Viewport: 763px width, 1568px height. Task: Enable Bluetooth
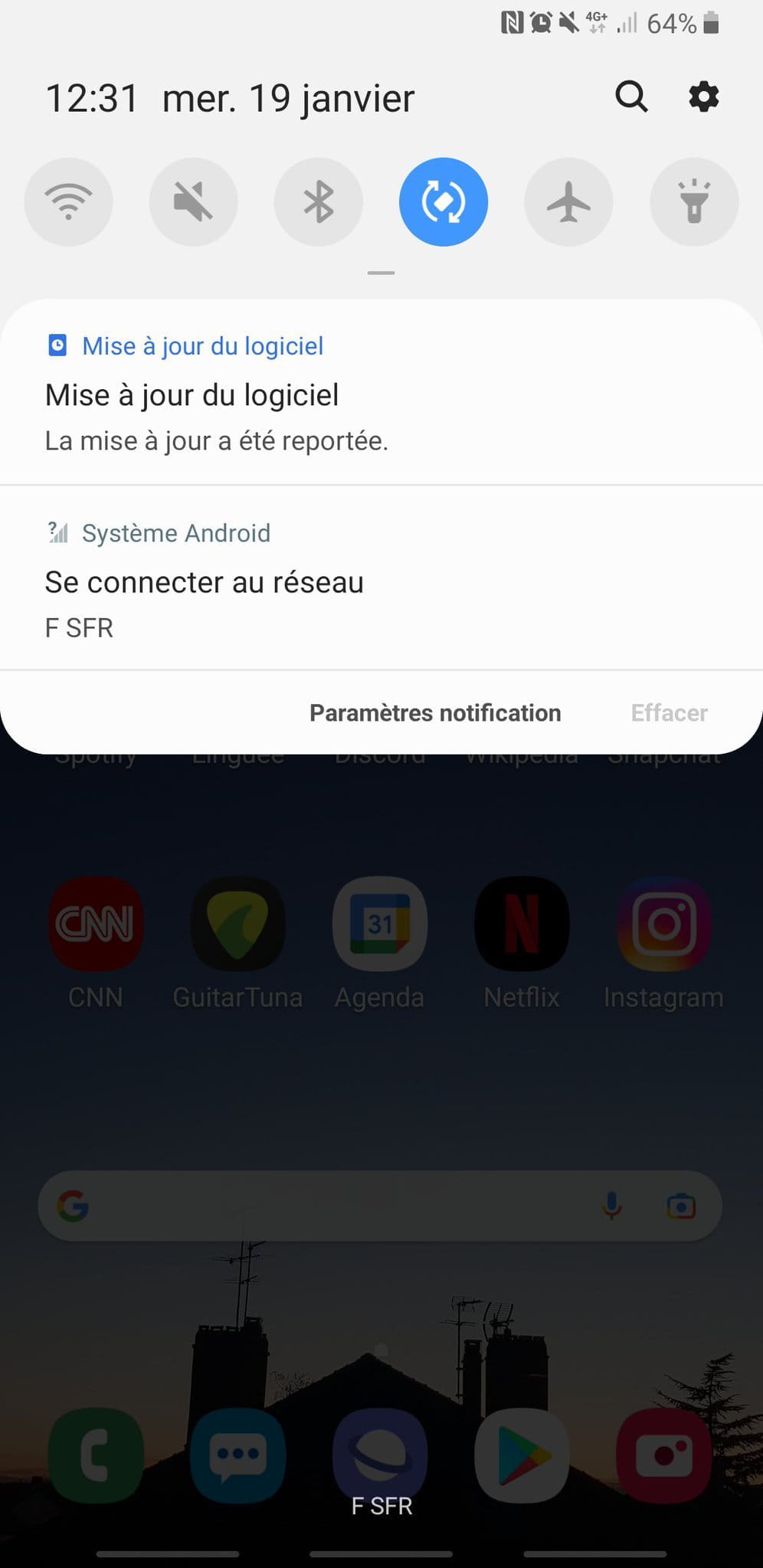[x=319, y=202]
